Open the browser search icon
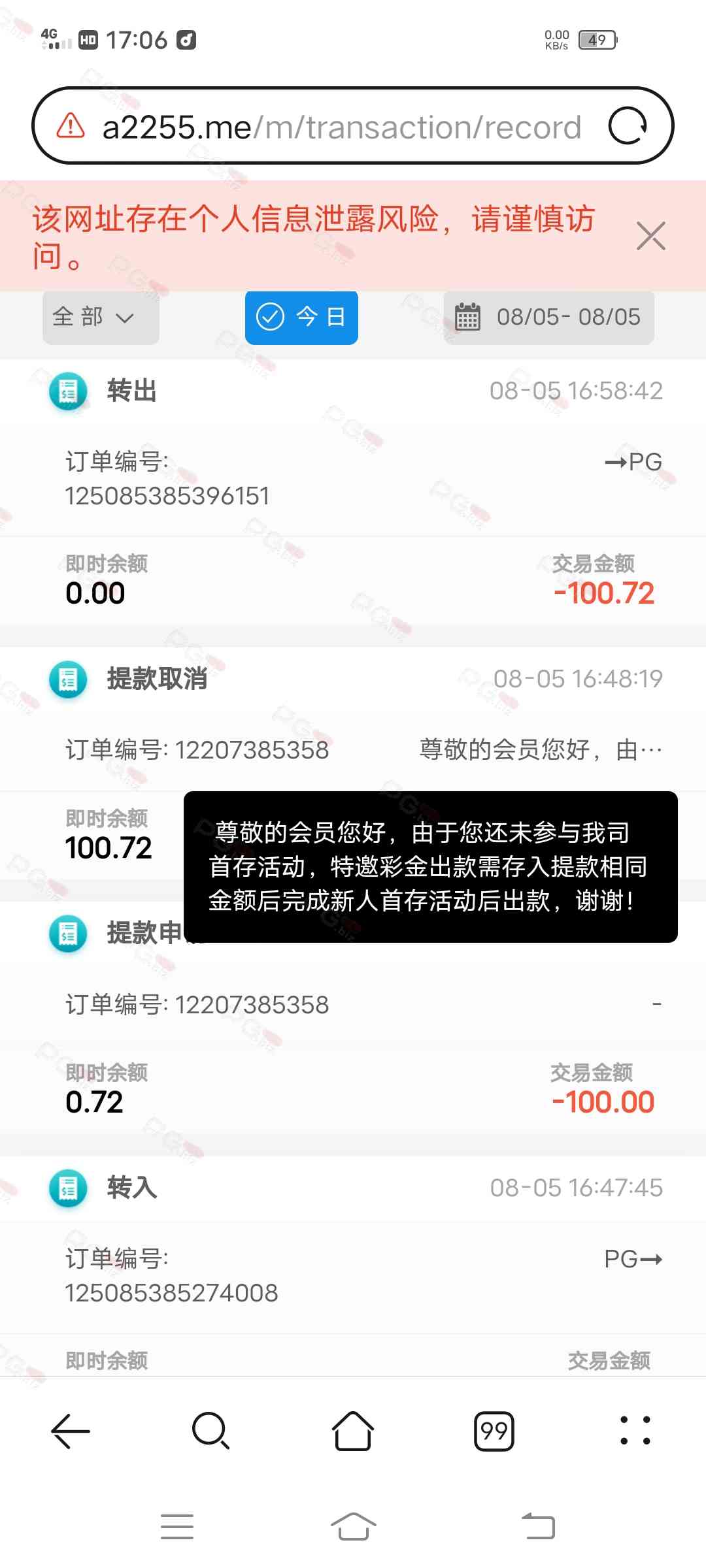 (211, 1431)
